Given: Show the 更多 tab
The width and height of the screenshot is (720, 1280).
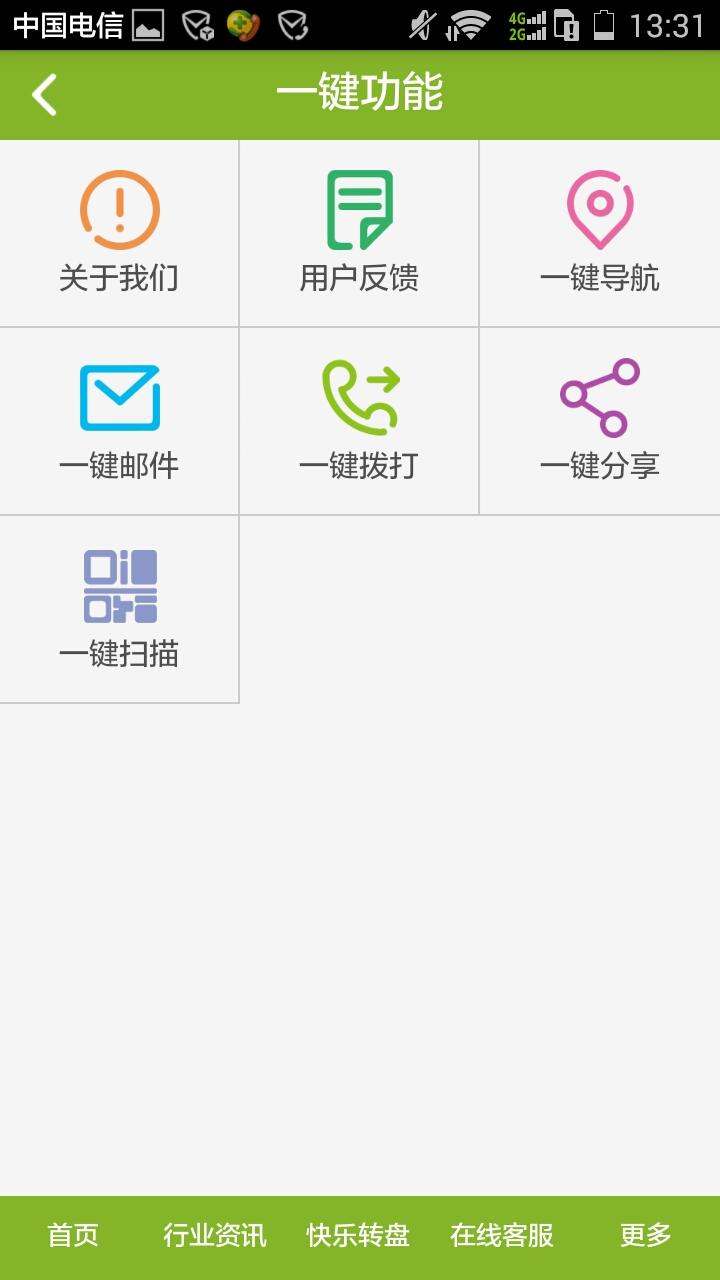Looking at the screenshot, I should pos(645,1236).
